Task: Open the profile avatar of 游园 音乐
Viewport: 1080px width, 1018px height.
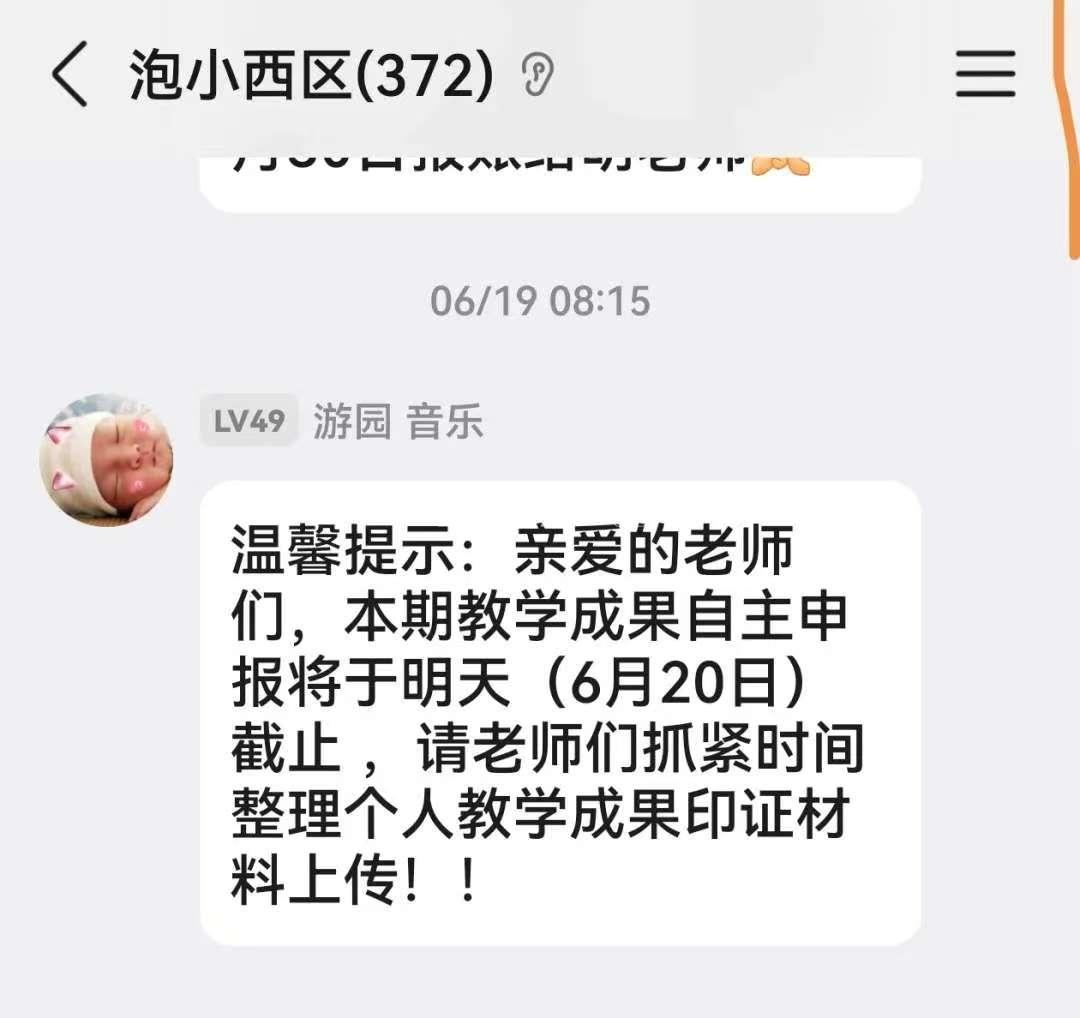Action: pos(105,460)
